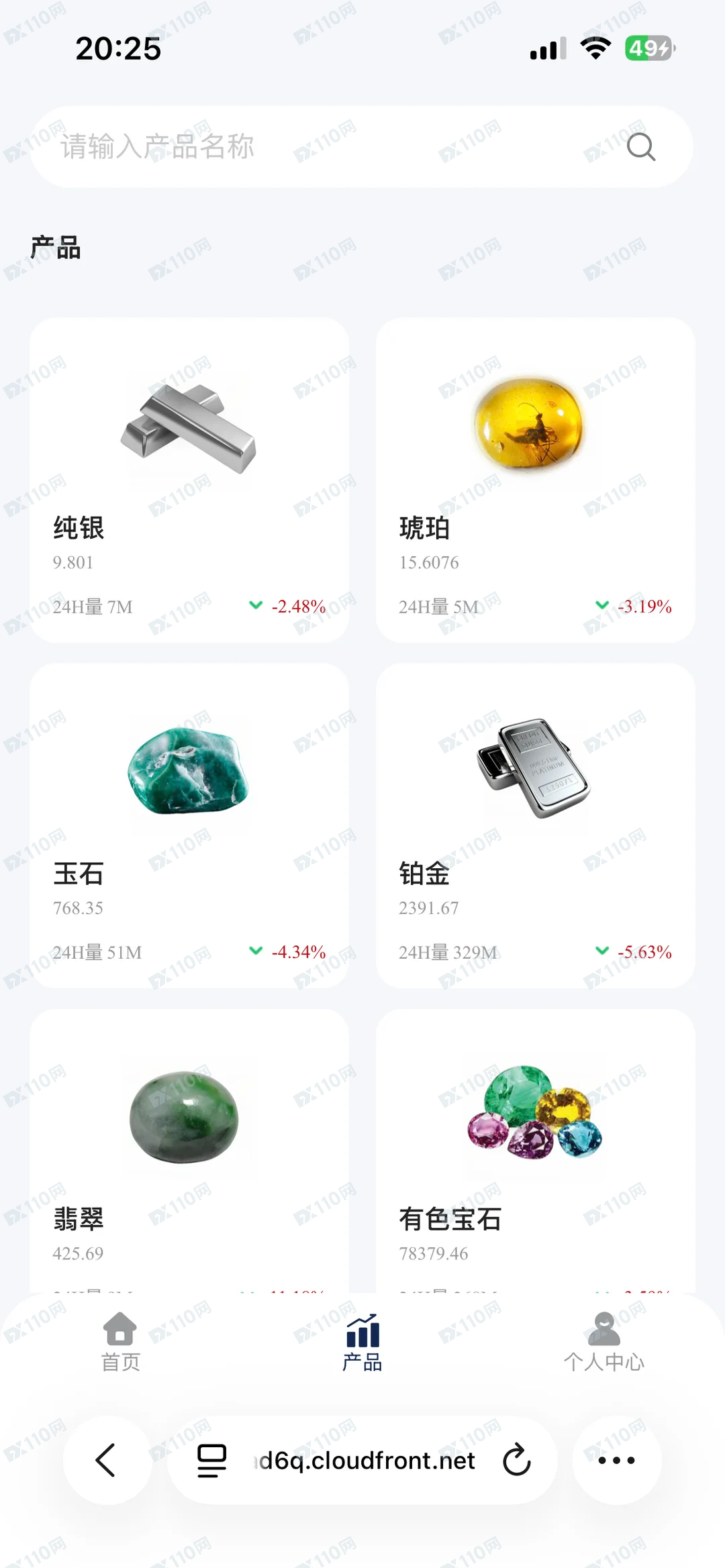725x1568 pixels.
Task: Tap the green down arrow beside -2.48%
Action: pyautogui.click(x=256, y=606)
